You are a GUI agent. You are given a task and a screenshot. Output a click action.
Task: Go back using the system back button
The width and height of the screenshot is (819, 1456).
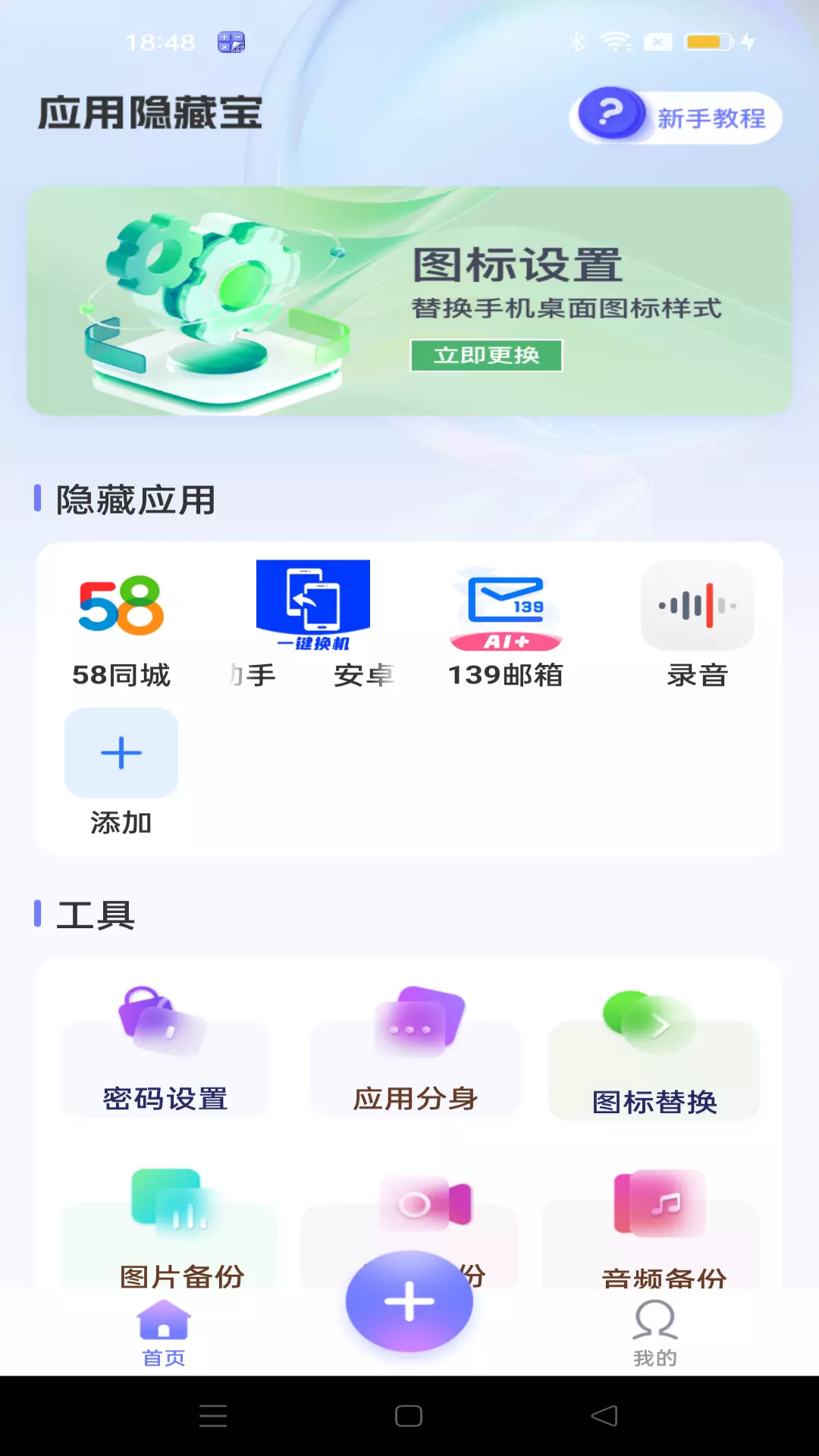tap(604, 1416)
